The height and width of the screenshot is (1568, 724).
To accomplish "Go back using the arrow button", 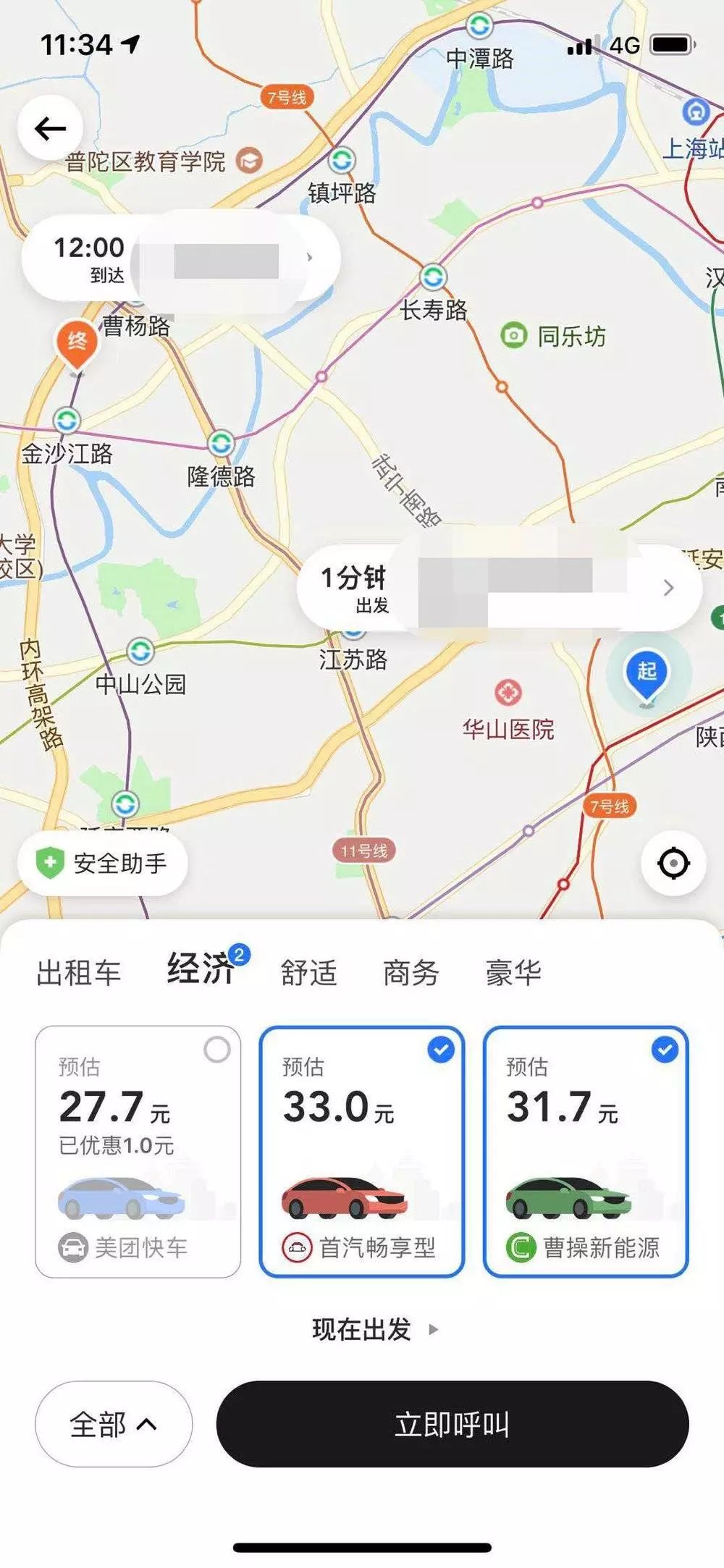I will [50, 130].
